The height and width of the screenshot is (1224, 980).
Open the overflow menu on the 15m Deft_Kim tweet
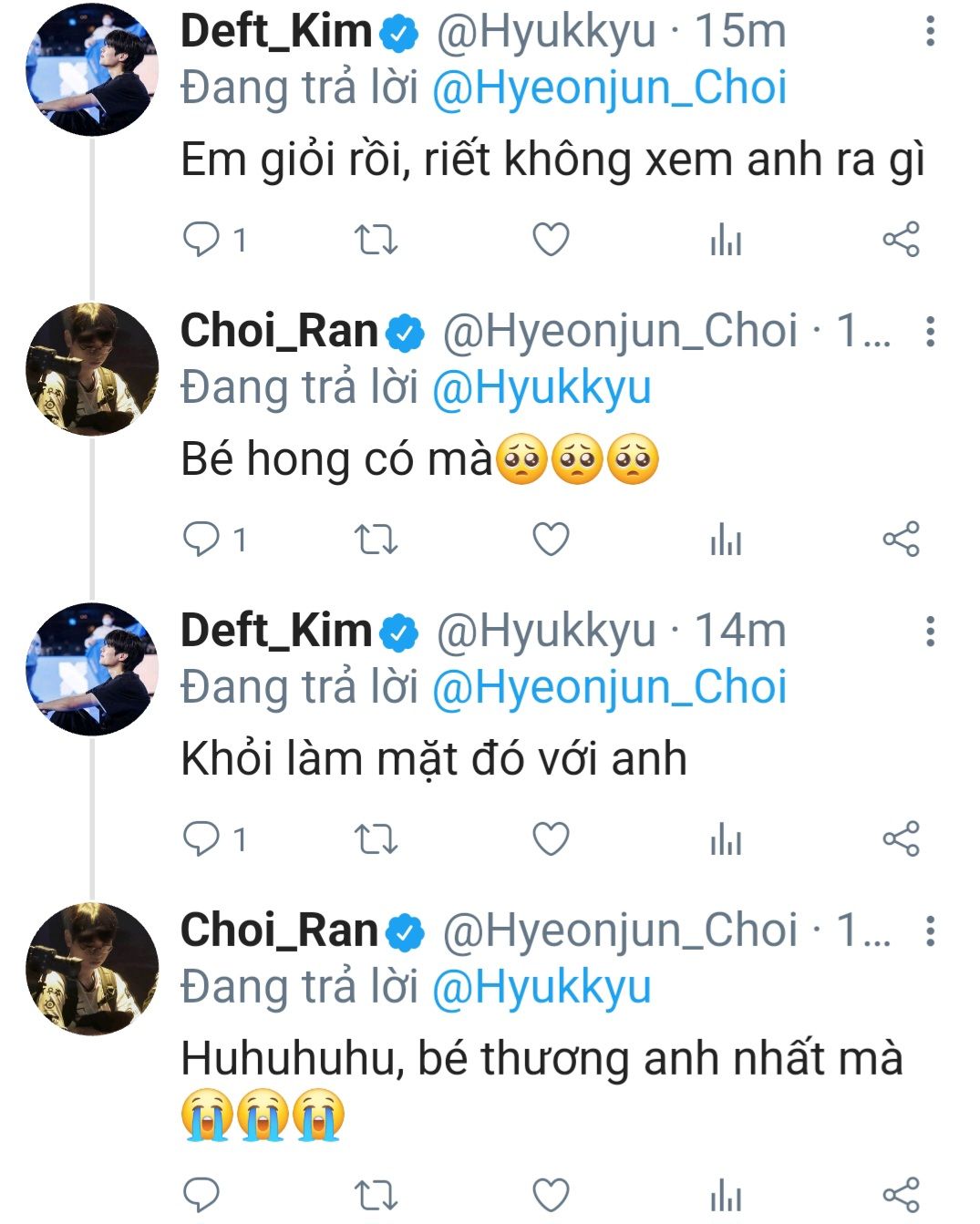pos(930,32)
